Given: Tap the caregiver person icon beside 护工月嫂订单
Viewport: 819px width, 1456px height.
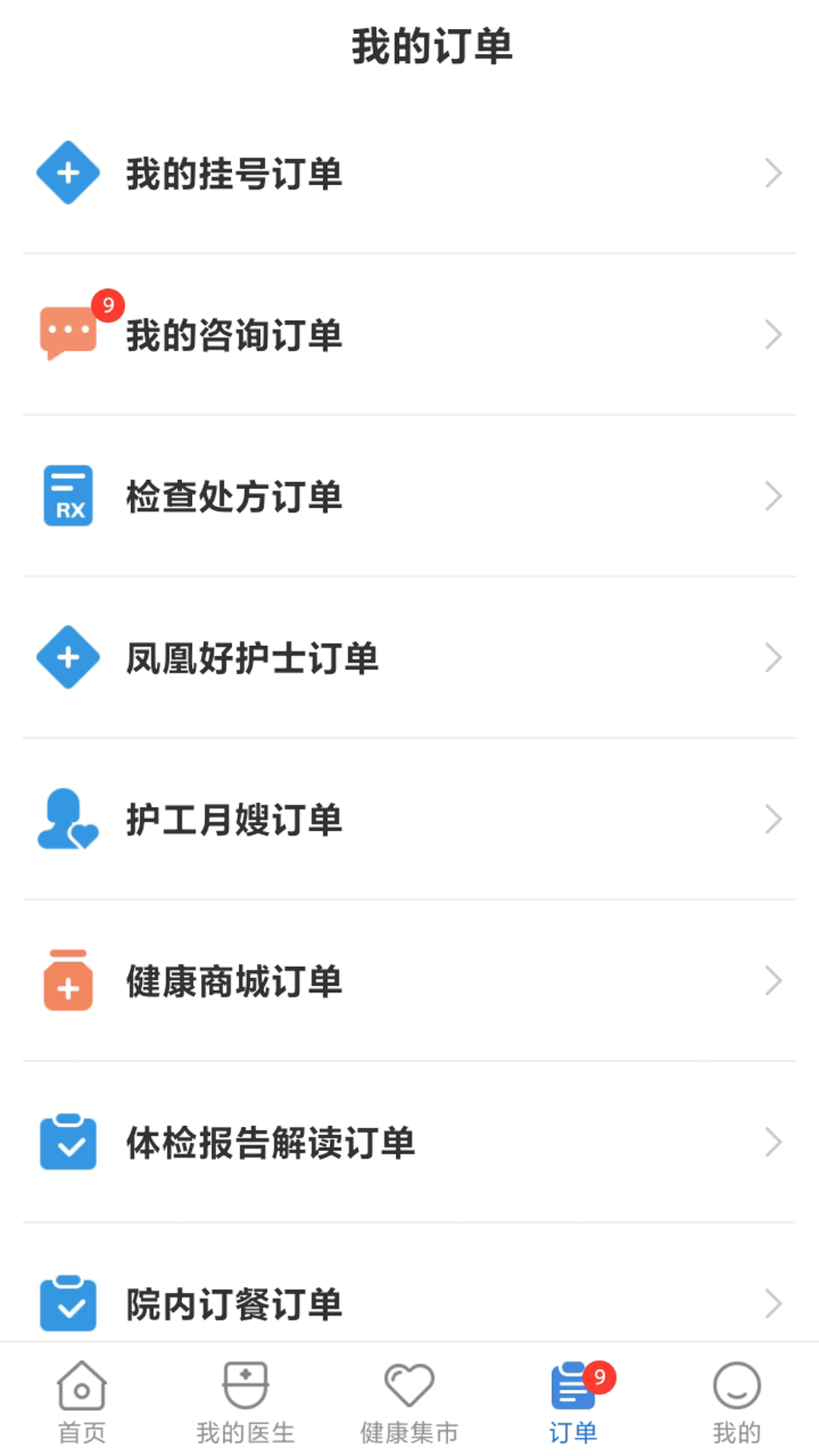Looking at the screenshot, I should [67, 819].
